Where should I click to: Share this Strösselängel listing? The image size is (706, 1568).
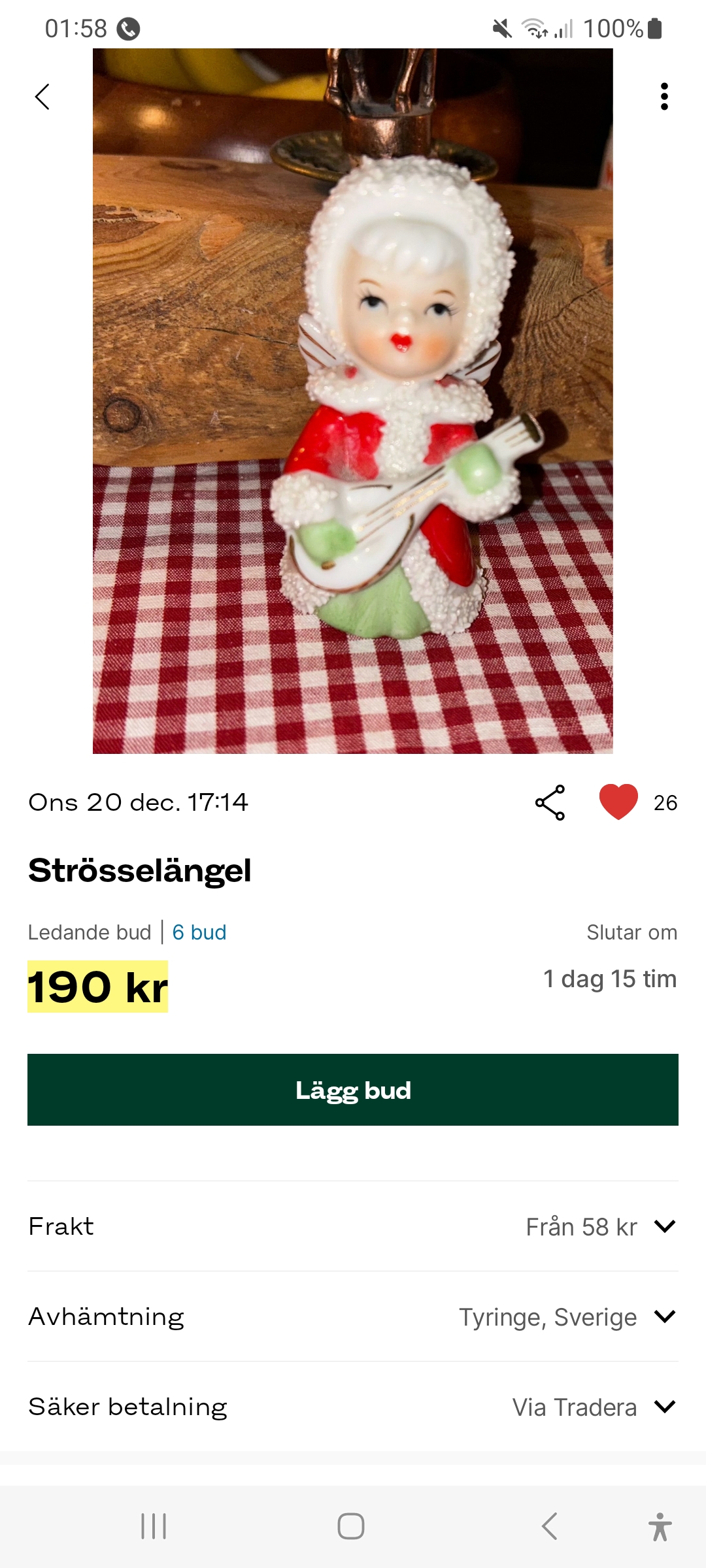pyautogui.click(x=550, y=802)
